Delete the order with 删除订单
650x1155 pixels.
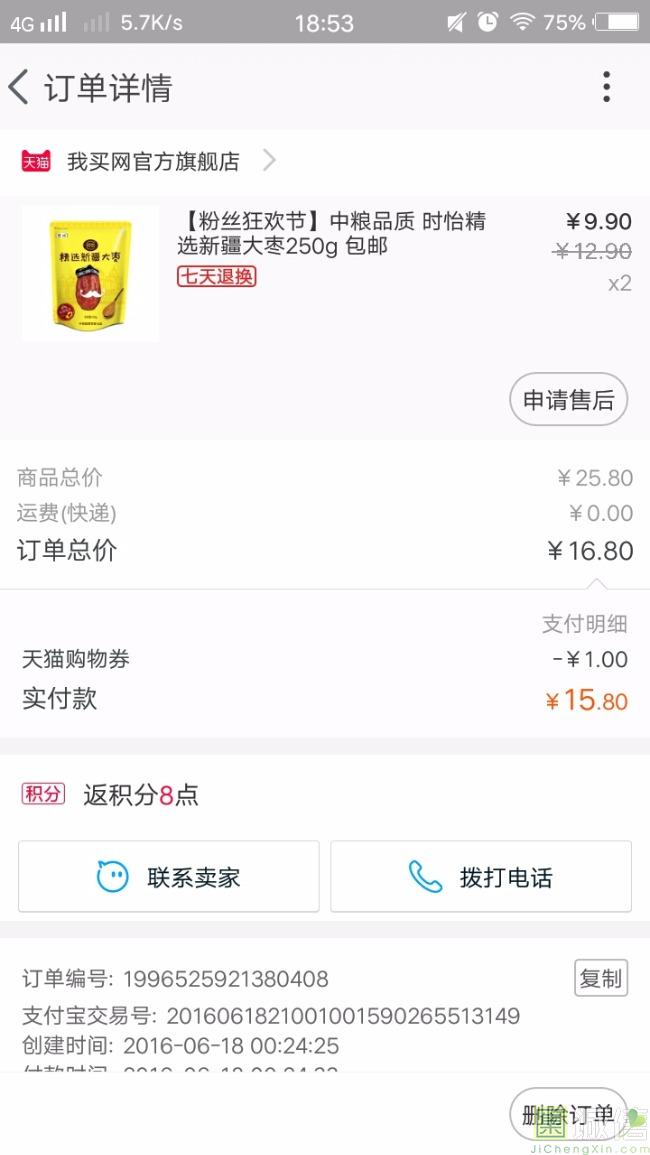tap(567, 1115)
